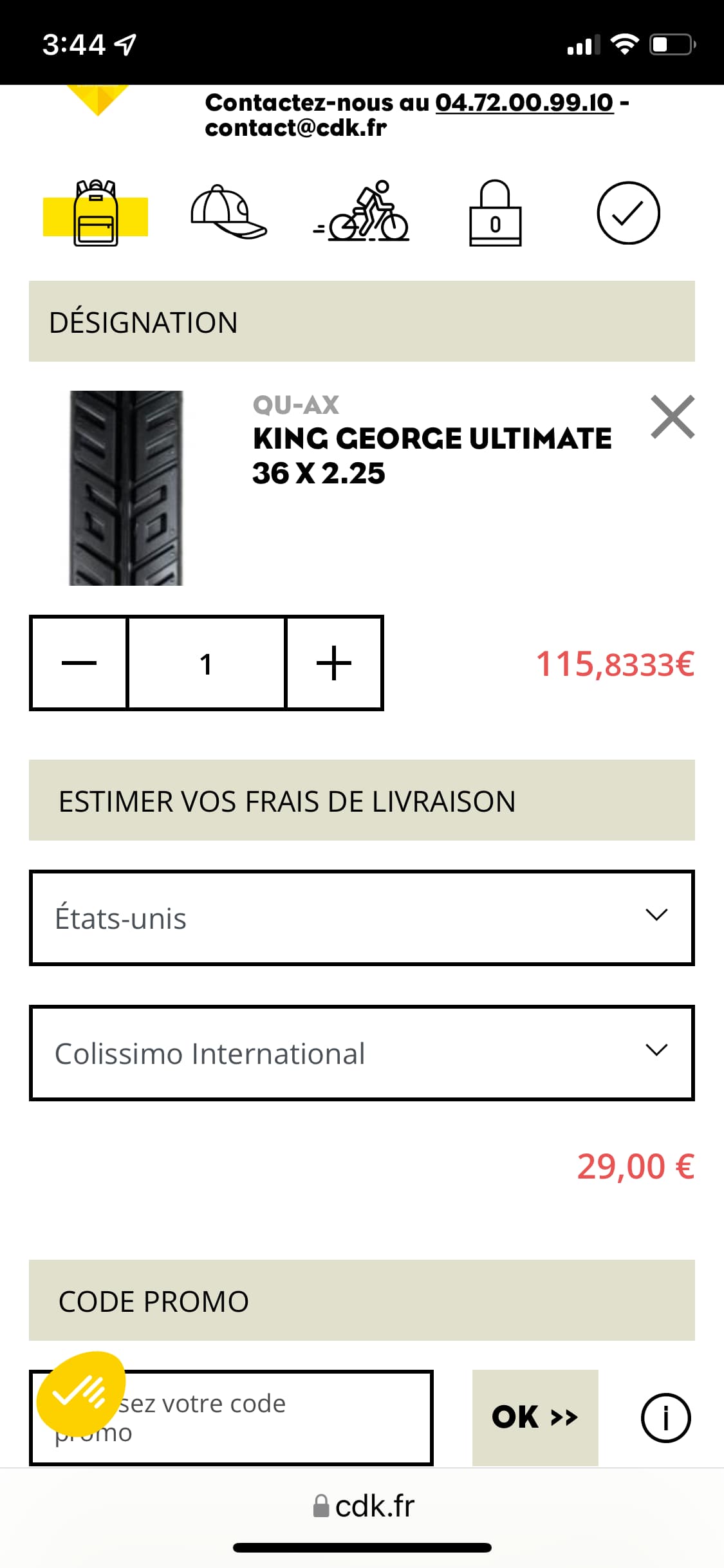
Task: Tap the yellow checkmark floating badge
Action: coord(80,1393)
